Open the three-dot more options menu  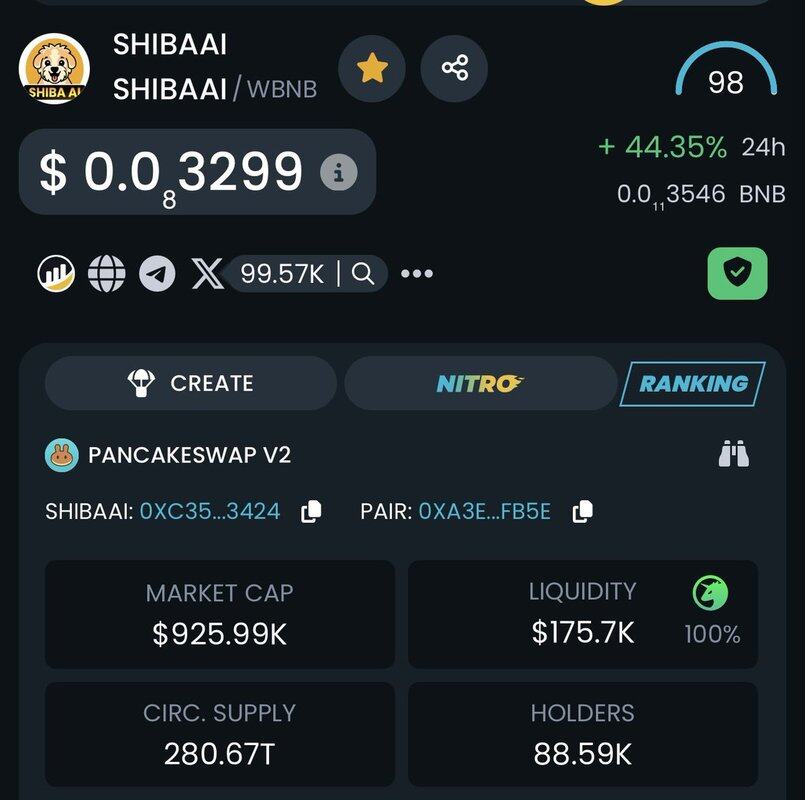(x=417, y=273)
